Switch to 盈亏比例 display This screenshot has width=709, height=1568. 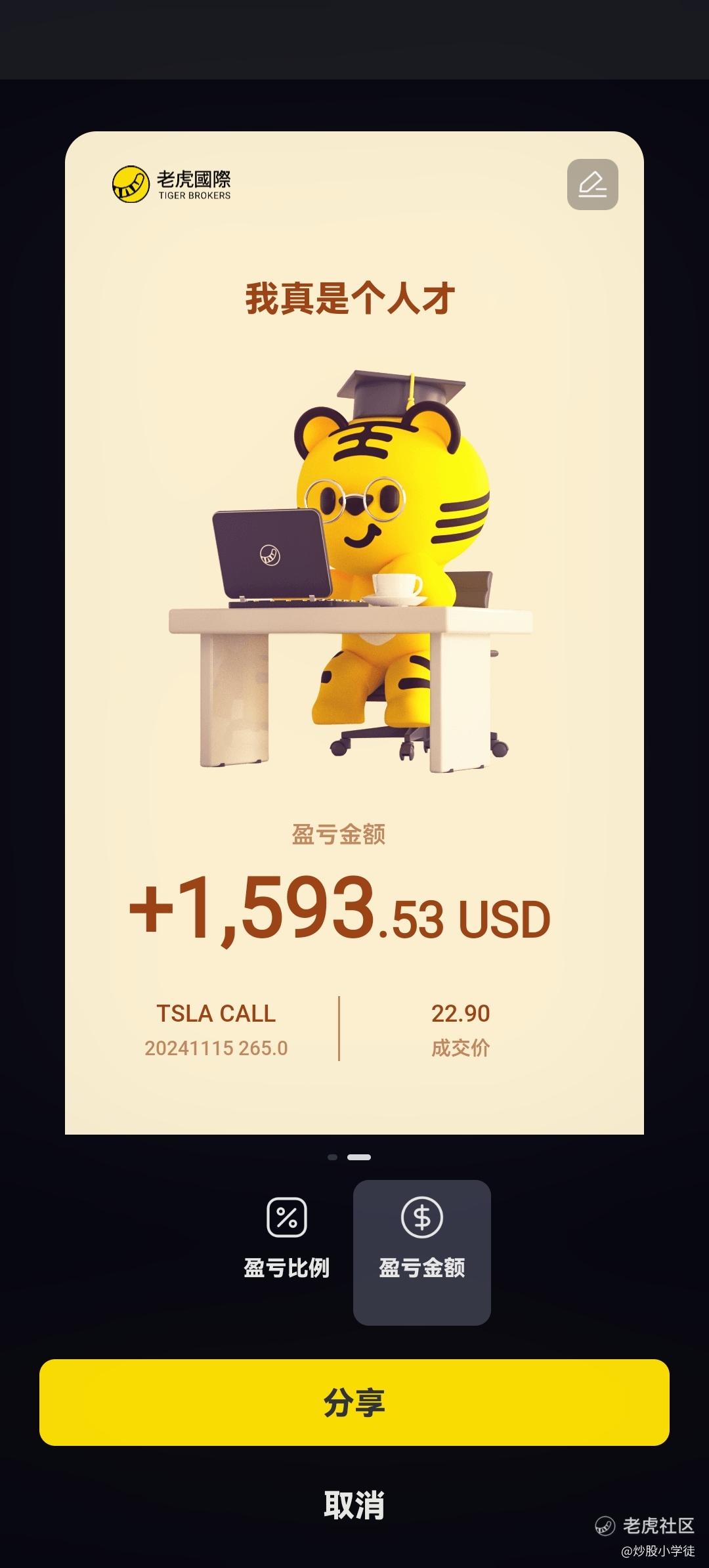click(286, 1240)
